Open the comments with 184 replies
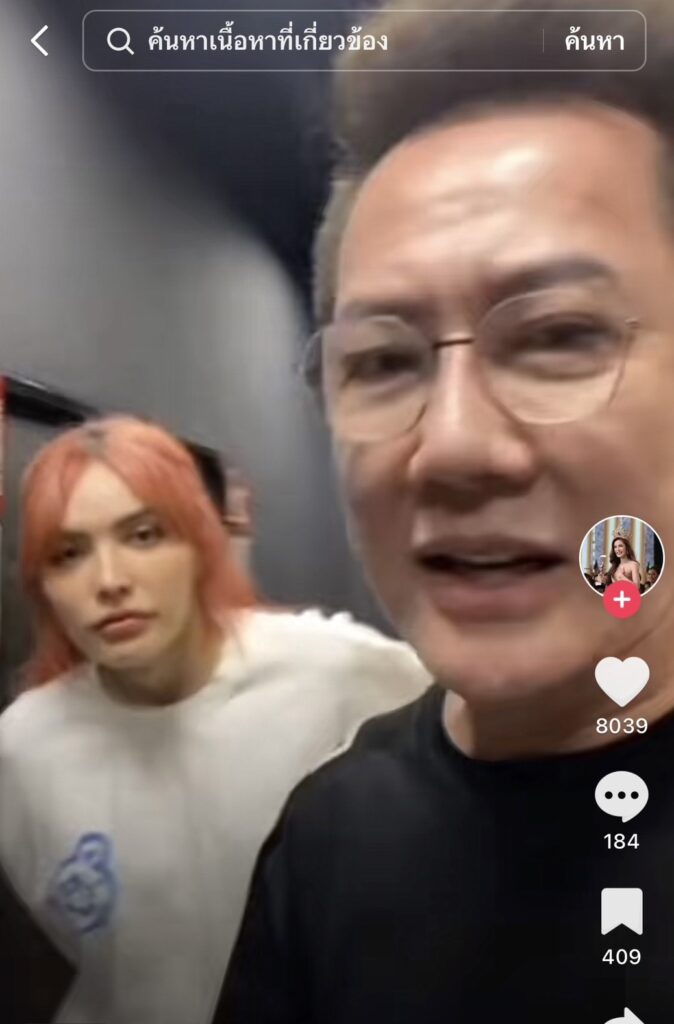 621,797
